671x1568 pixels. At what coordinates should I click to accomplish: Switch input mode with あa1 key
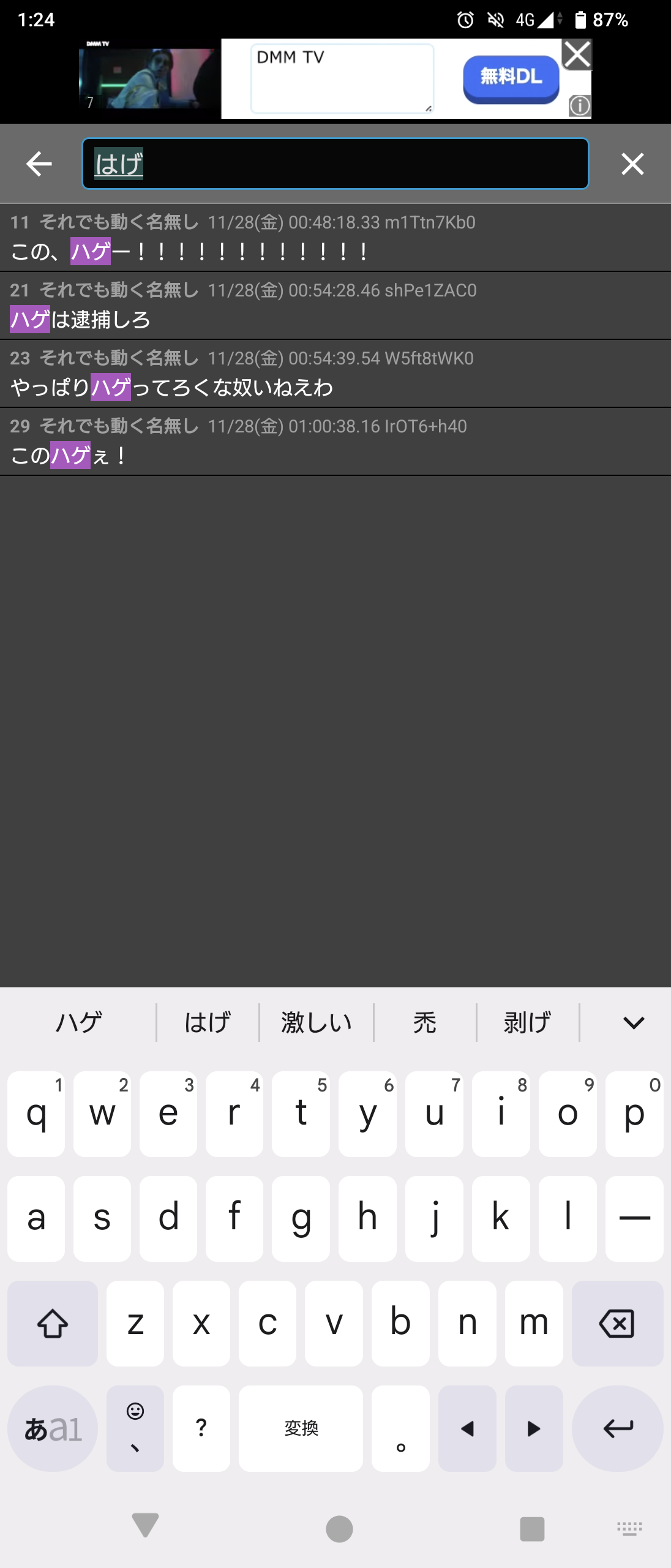pos(53,1428)
